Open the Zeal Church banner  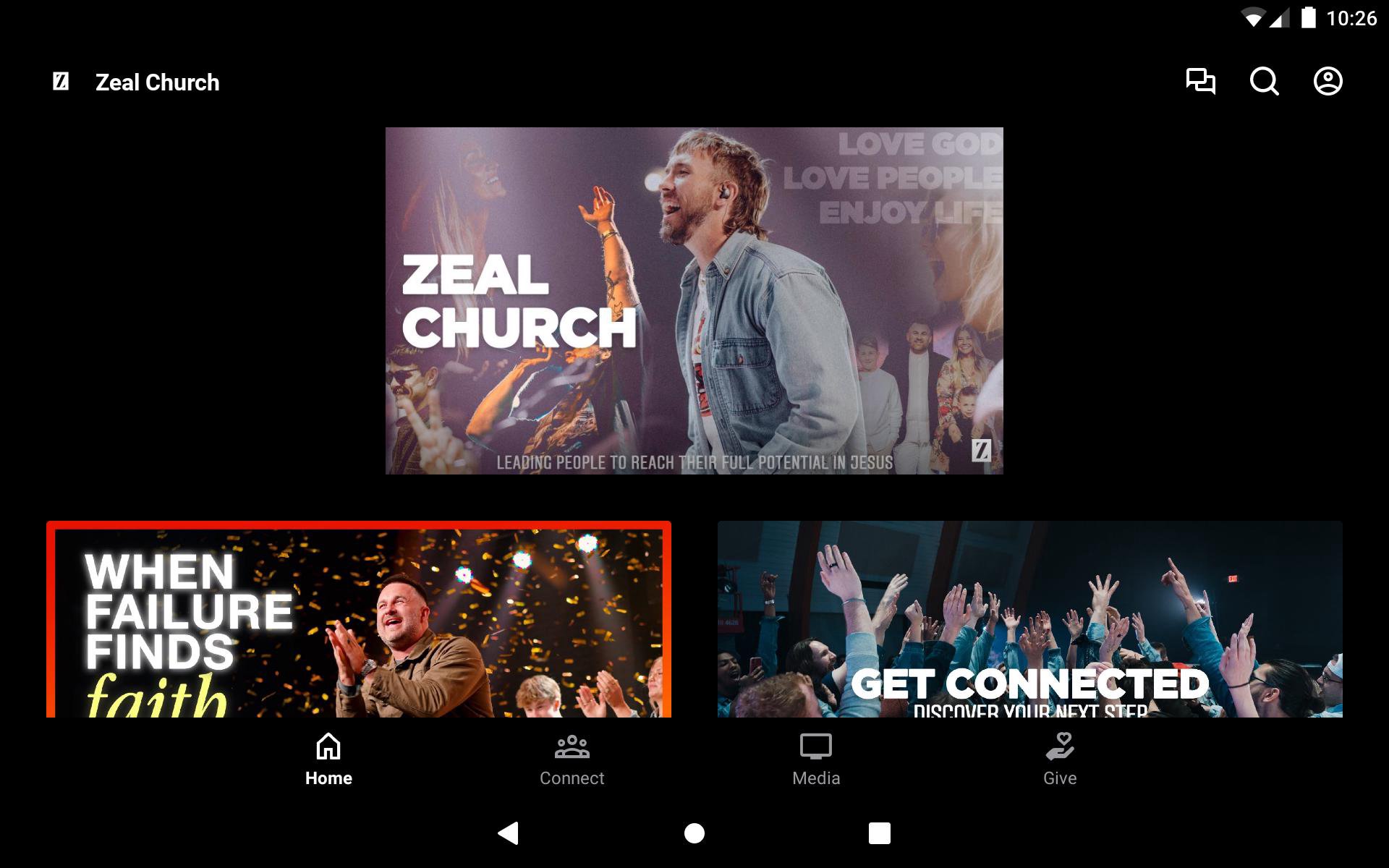694,300
